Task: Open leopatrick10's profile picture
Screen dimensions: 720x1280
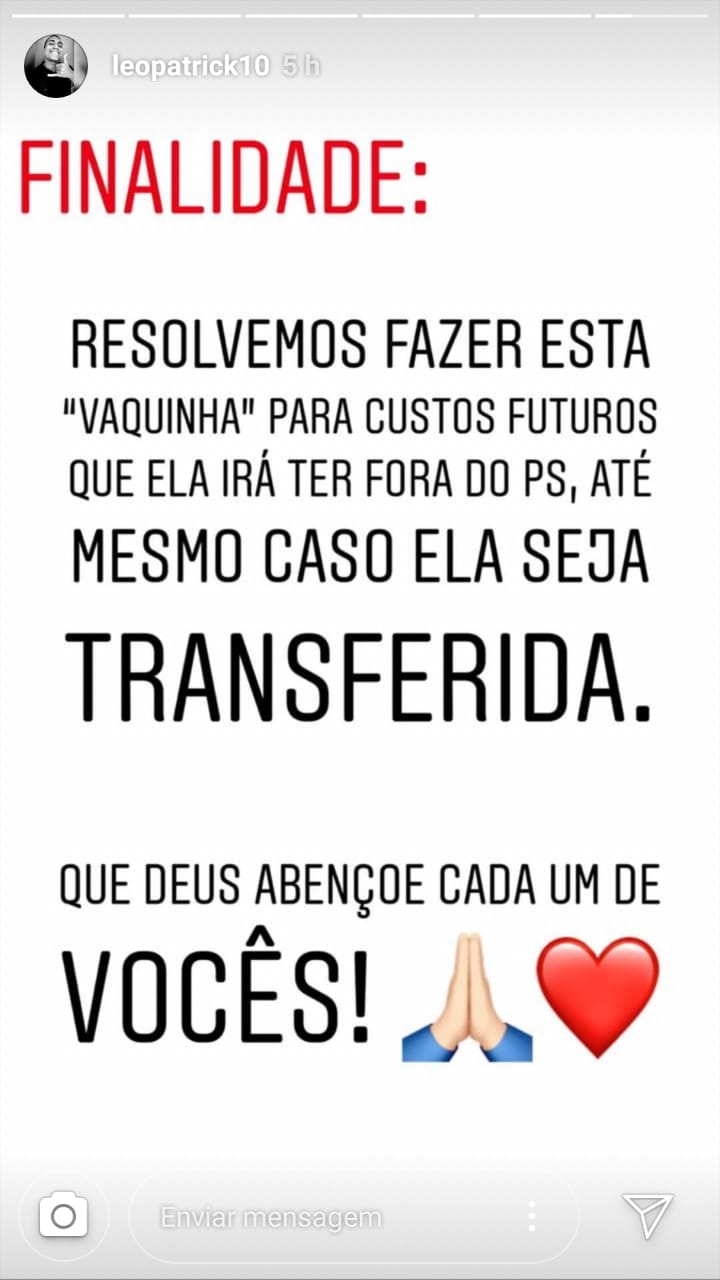Action: point(56,66)
